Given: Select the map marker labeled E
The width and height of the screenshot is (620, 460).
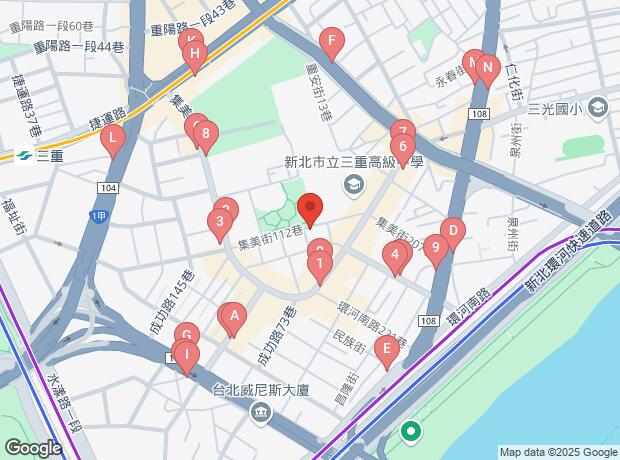Looking at the screenshot, I should point(384,349).
